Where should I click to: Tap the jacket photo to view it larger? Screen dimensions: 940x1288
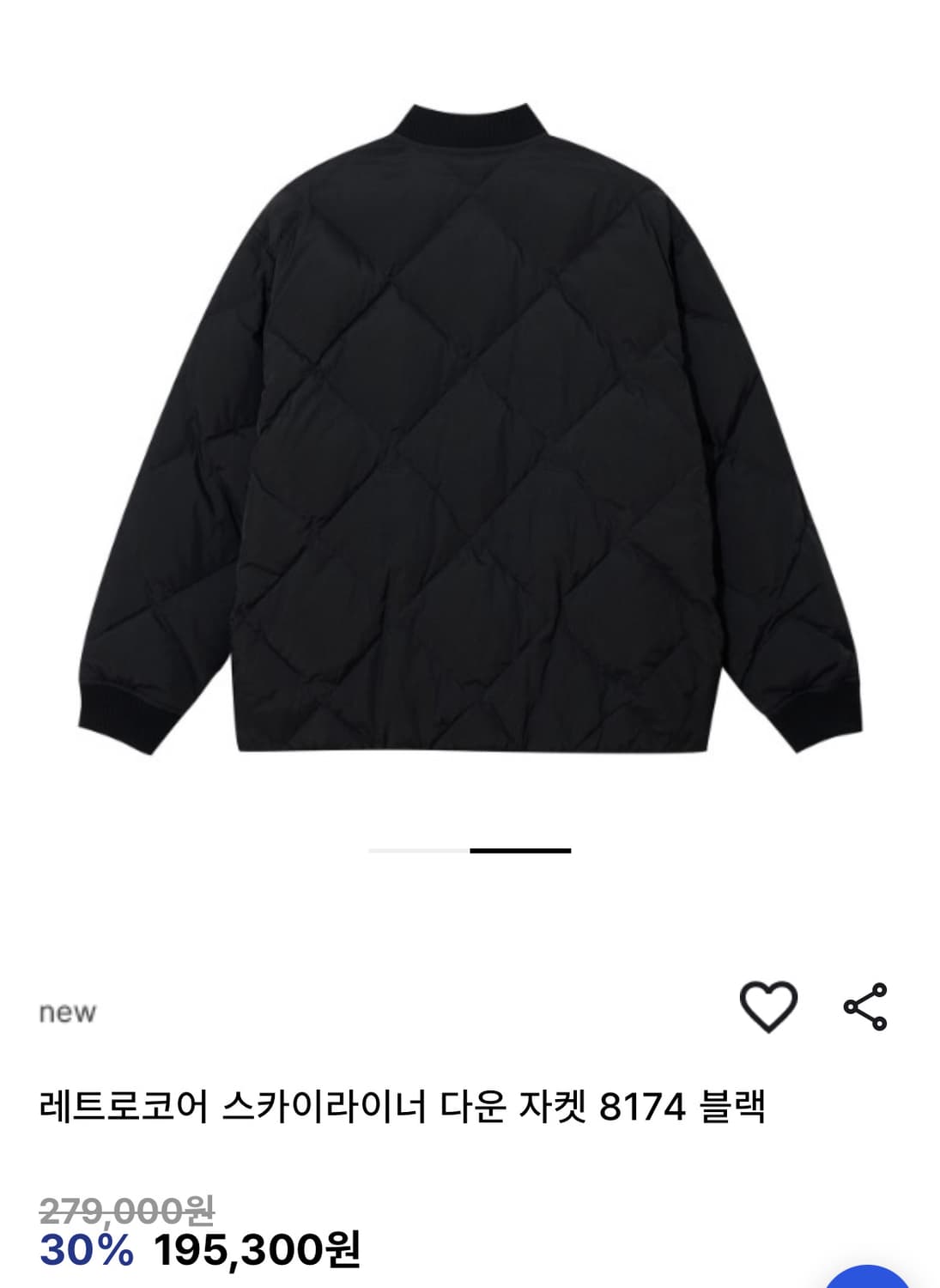[x=470, y=429]
